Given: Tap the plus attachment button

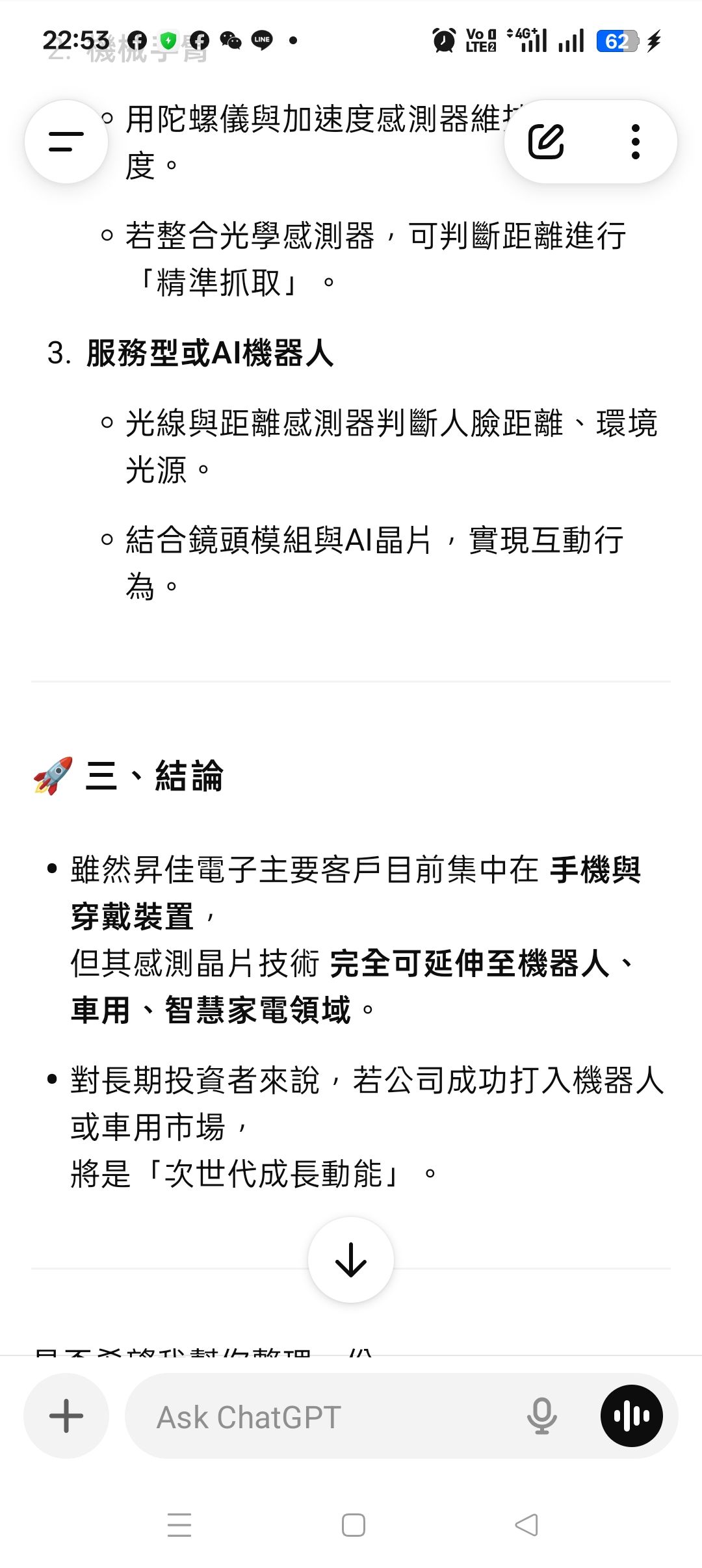Looking at the screenshot, I should (66, 1416).
